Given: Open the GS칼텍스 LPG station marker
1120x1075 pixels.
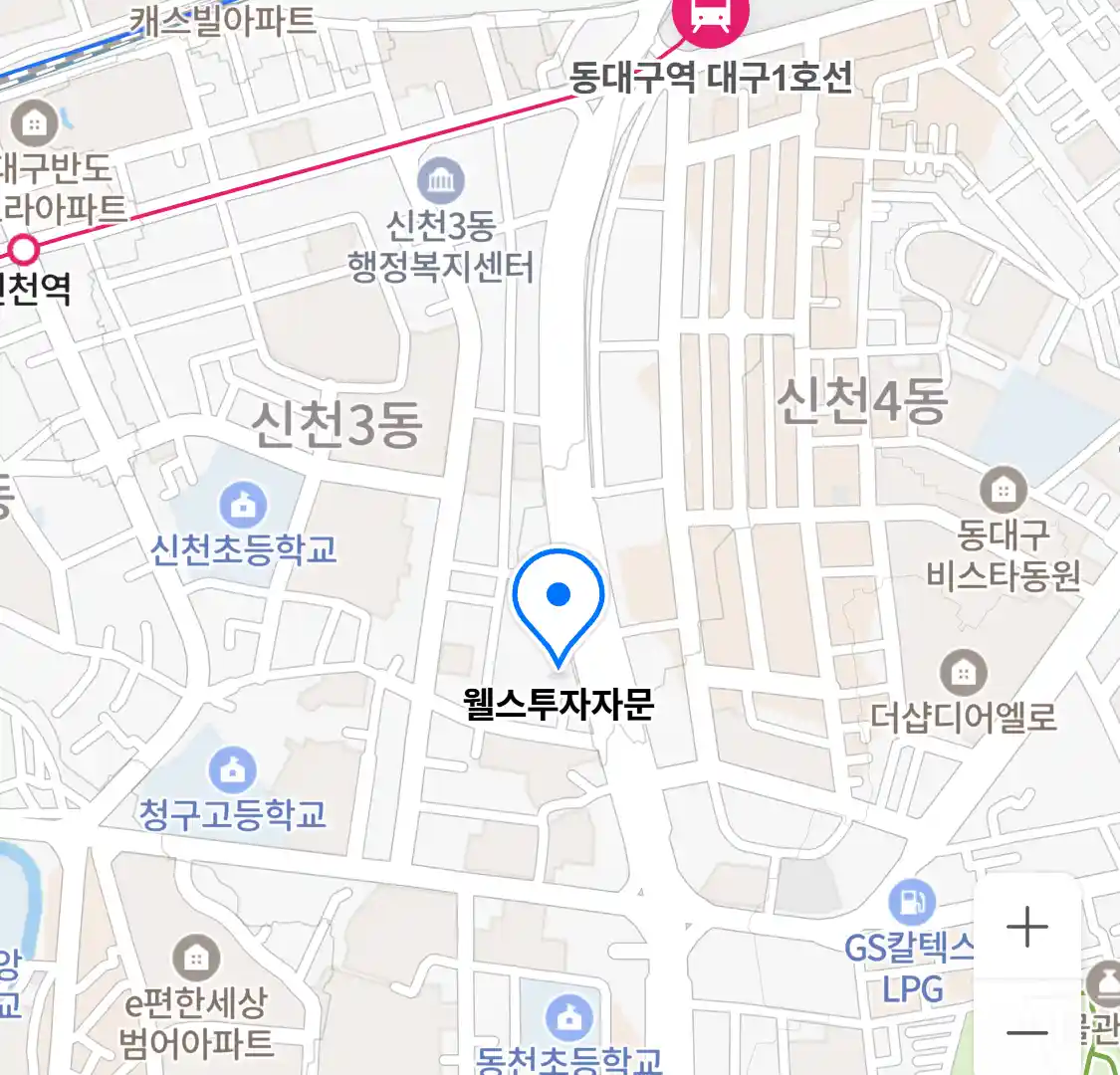Looking at the screenshot, I should point(911,903).
